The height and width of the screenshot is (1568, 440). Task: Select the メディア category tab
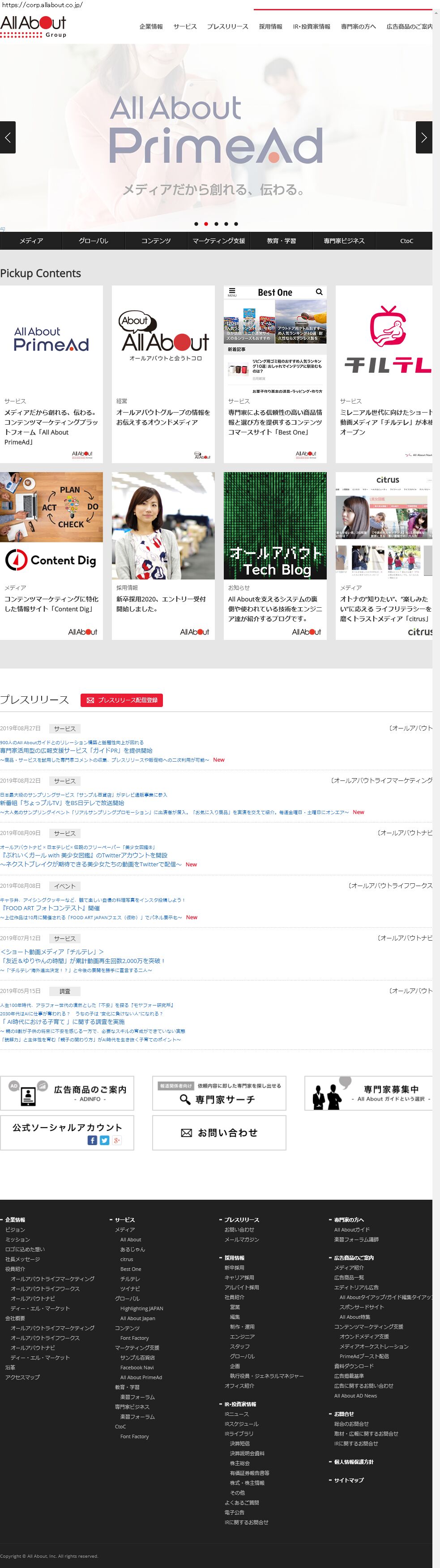[x=31, y=241]
